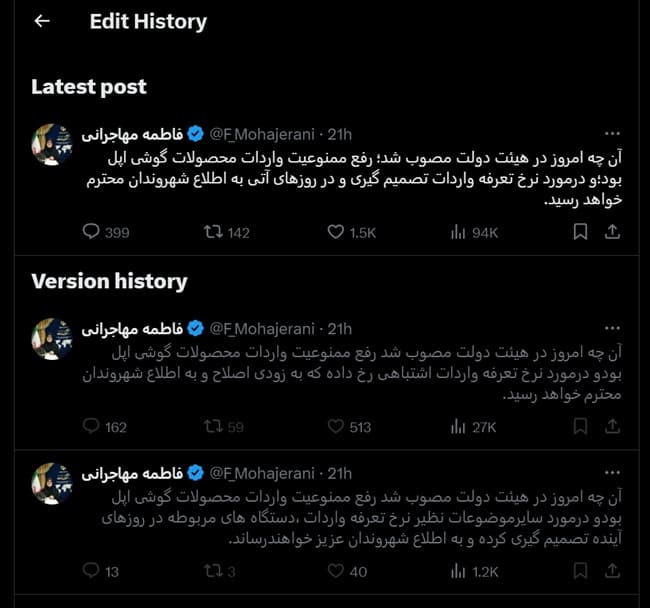Open the @F_Mohajerani profile from the latest post

tap(261, 134)
